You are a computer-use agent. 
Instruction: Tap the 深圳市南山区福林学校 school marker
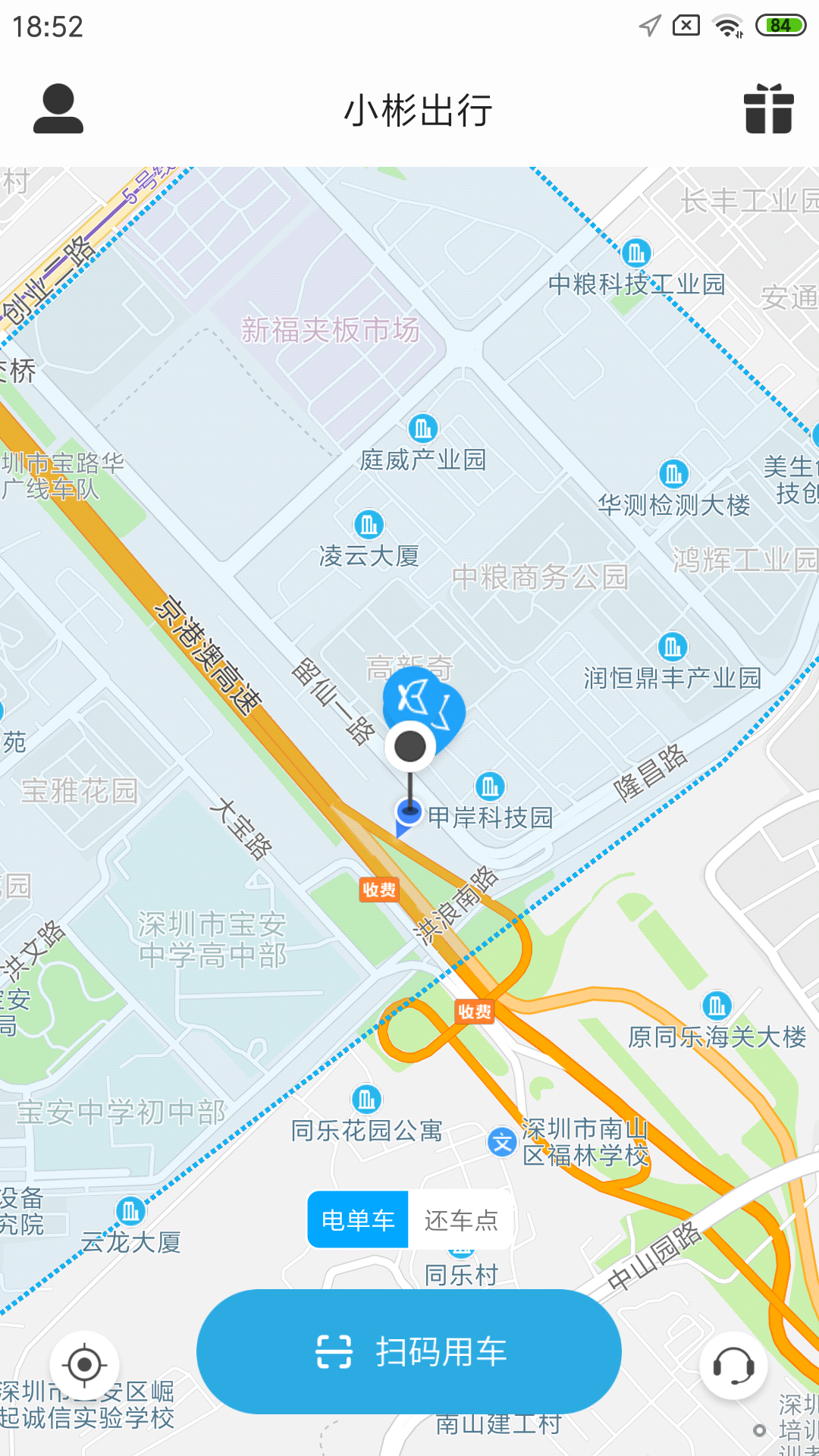pyautogui.click(x=500, y=1141)
